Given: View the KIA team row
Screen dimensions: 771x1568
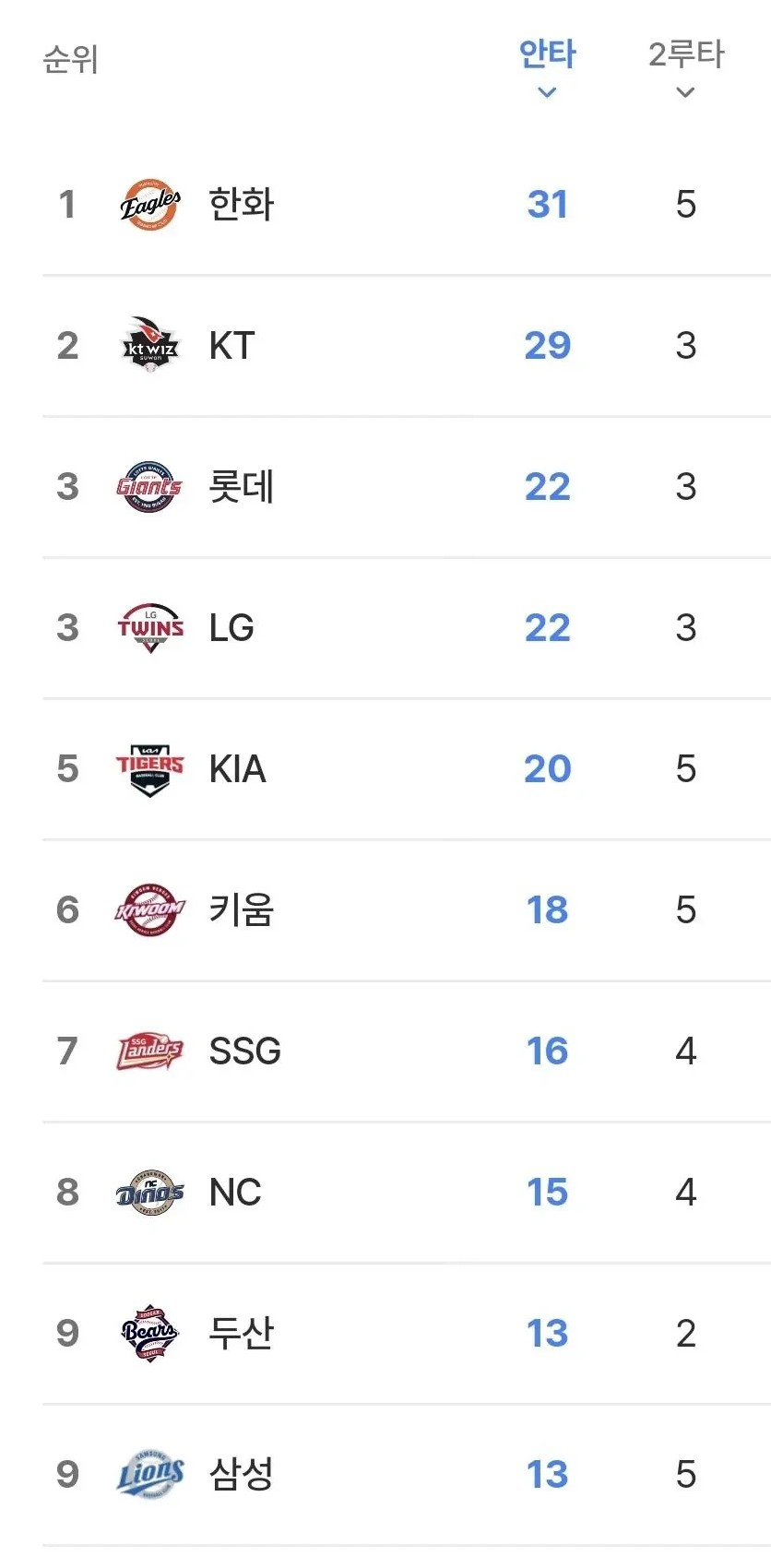Looking at the screenshot, I should (x=407, y=769).
